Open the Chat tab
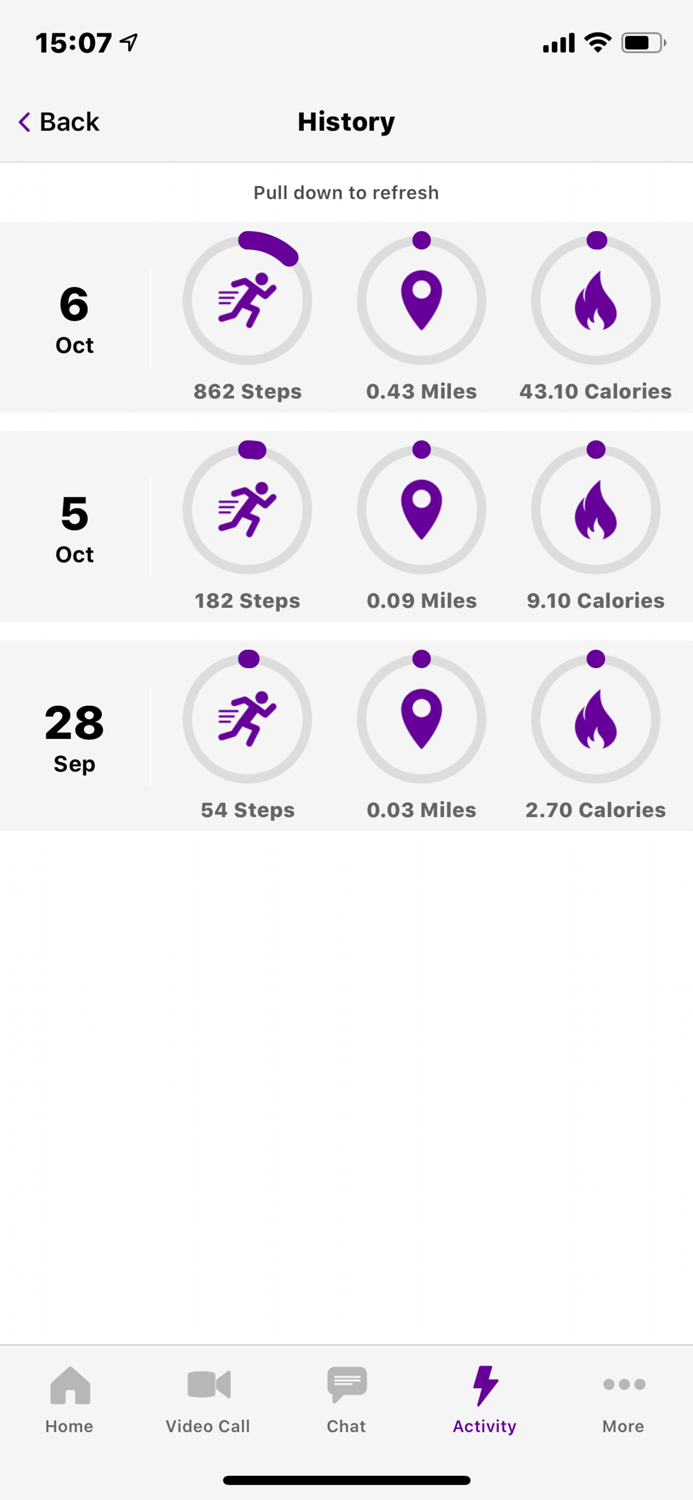Viewport: 693px width, 1500px height. pyautogui.click(x=346, y=1400)
